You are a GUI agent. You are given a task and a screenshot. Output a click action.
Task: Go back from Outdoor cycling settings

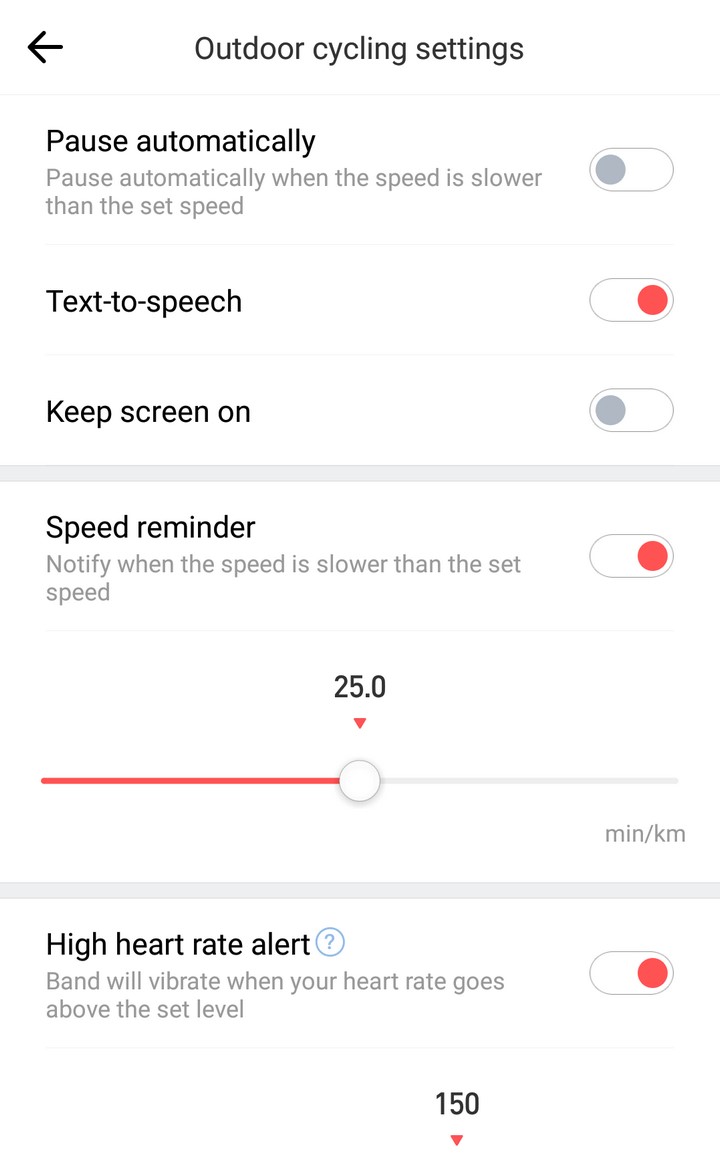point(45,48)
